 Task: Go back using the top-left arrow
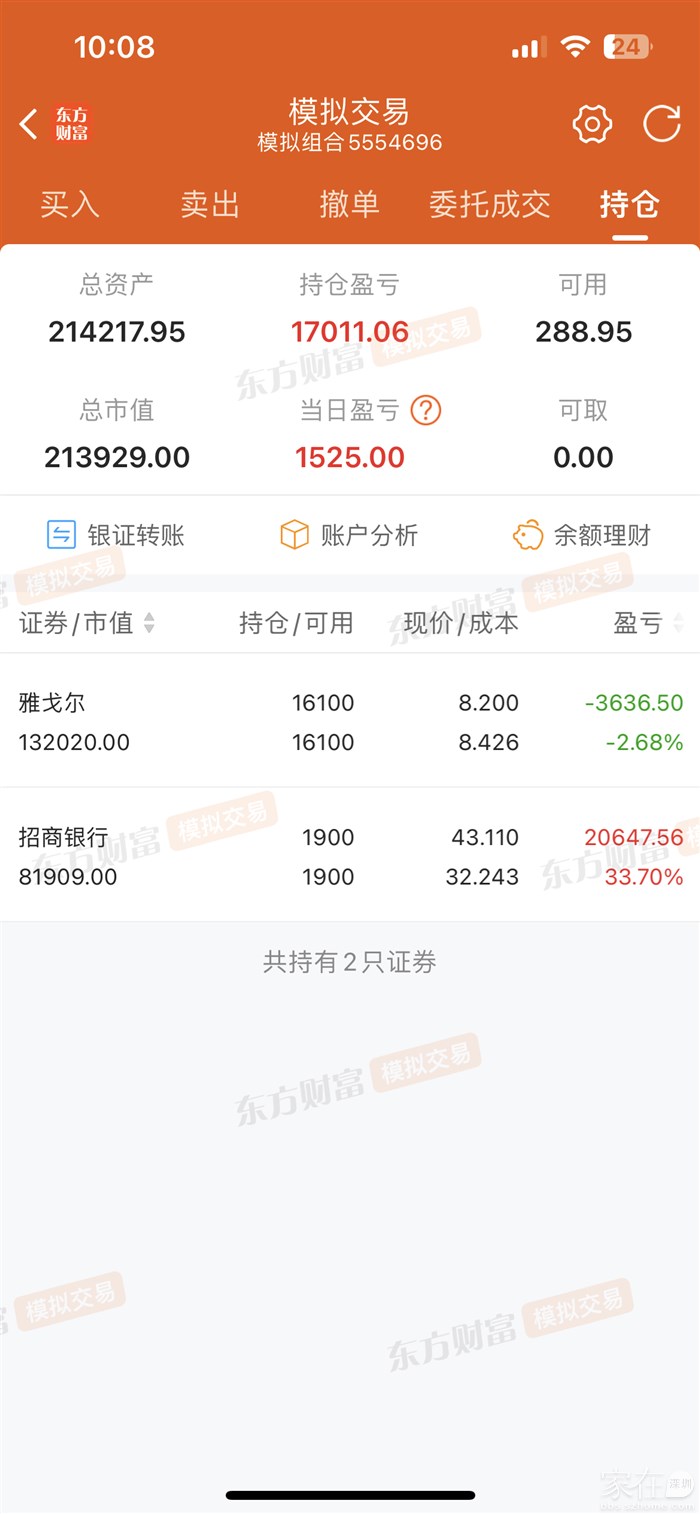click(x=29, y=125)
